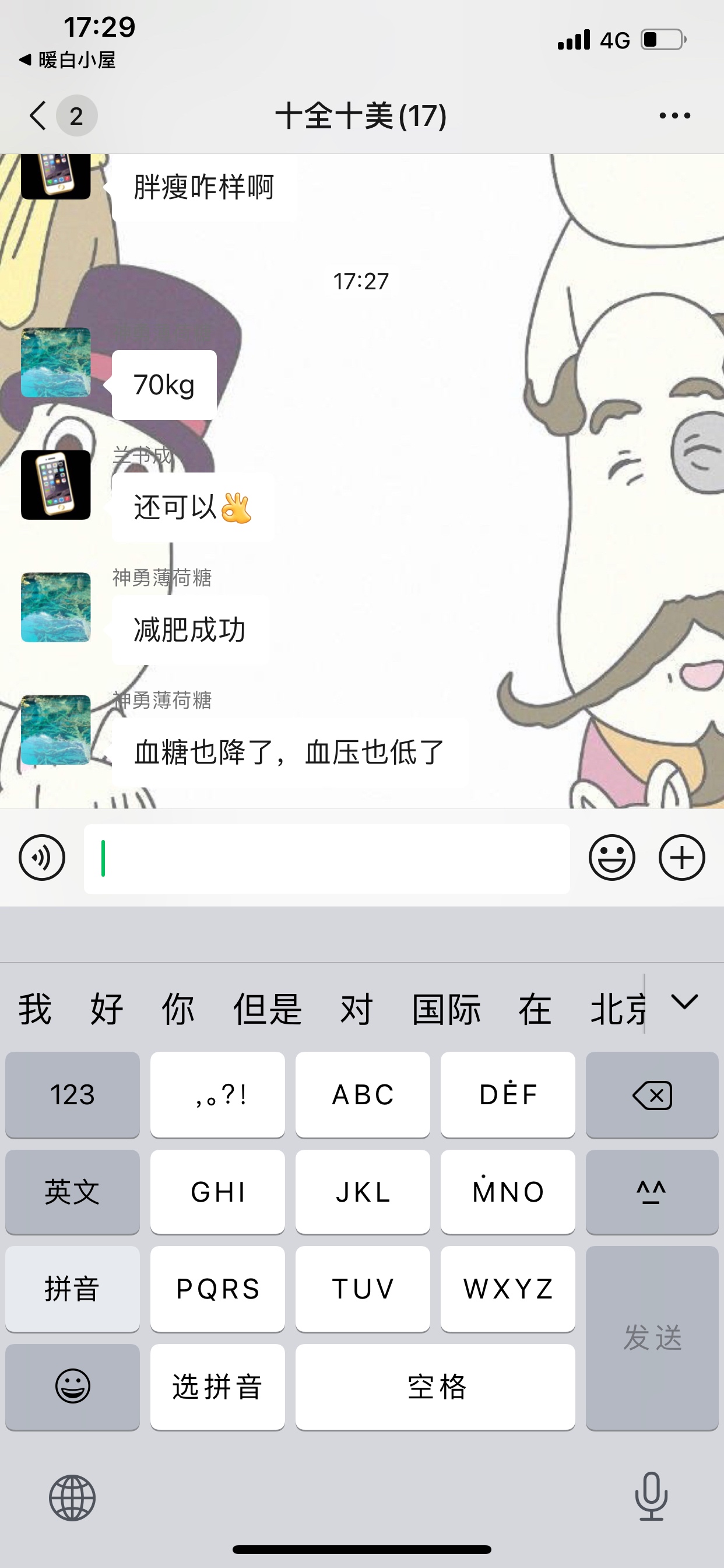Open the plus attachment menu

[x=681, y=857]
